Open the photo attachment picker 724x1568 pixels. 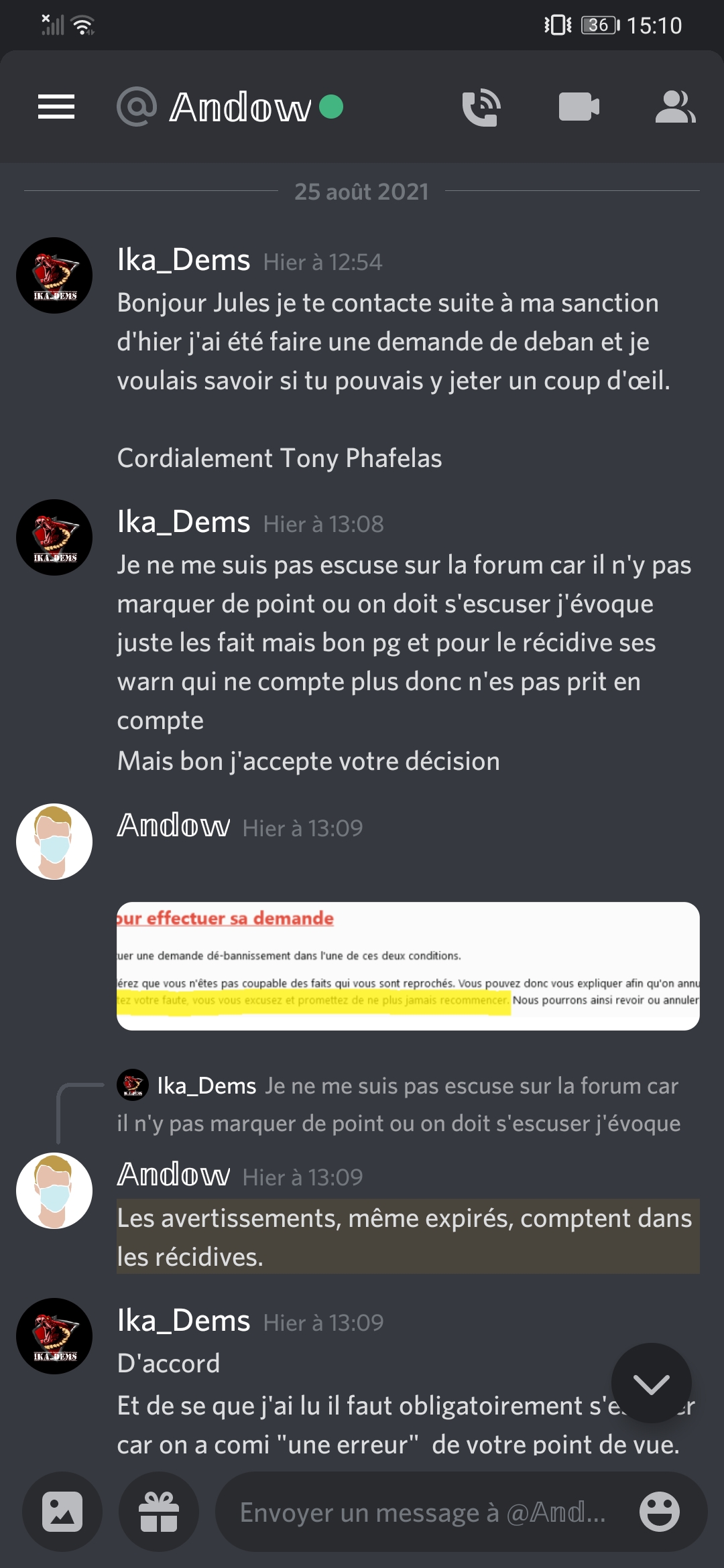coord(62,1512)
